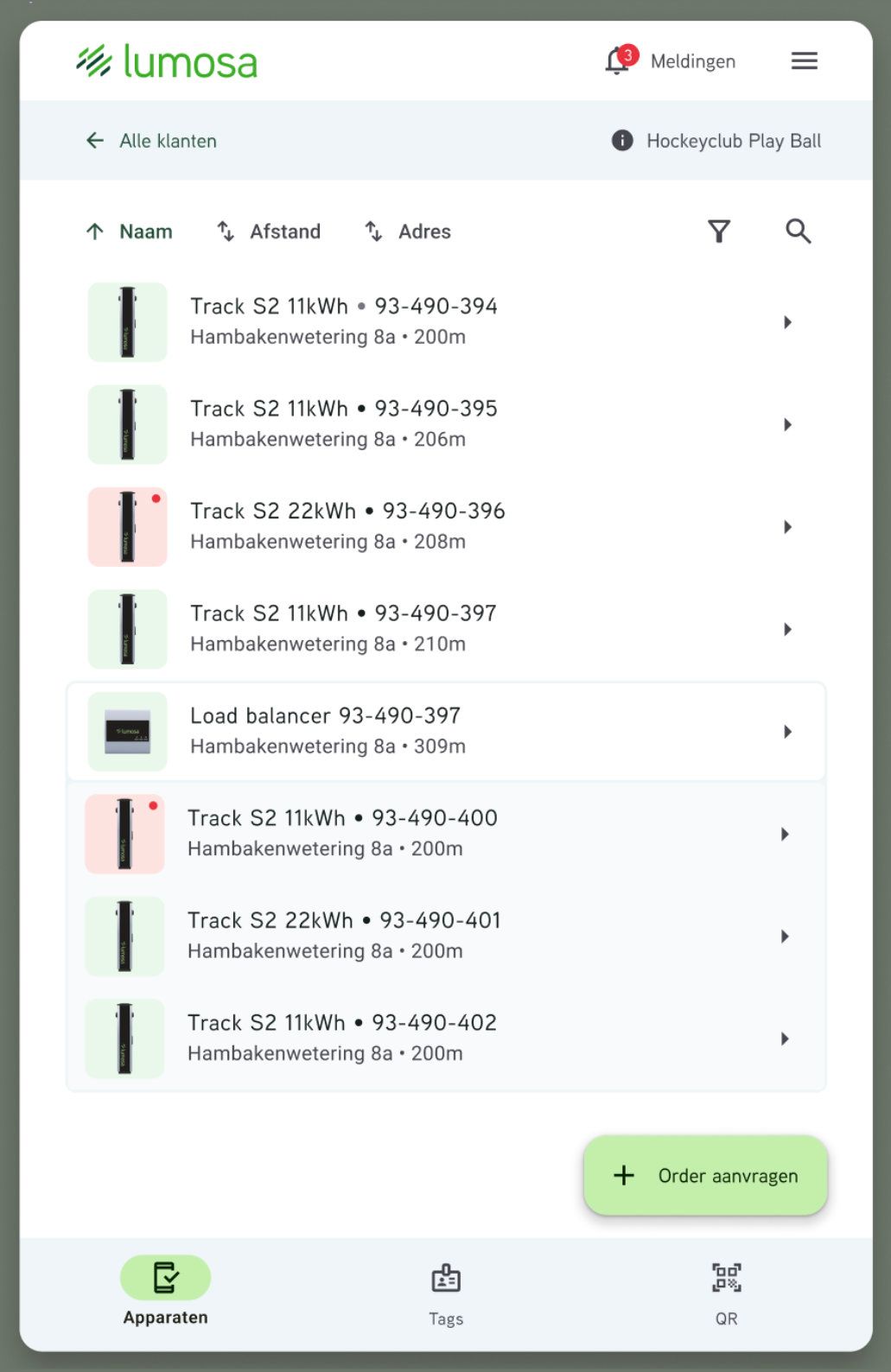Go back to Alle klanten
The image size is (891, 1372).
[x=152, y=141]
